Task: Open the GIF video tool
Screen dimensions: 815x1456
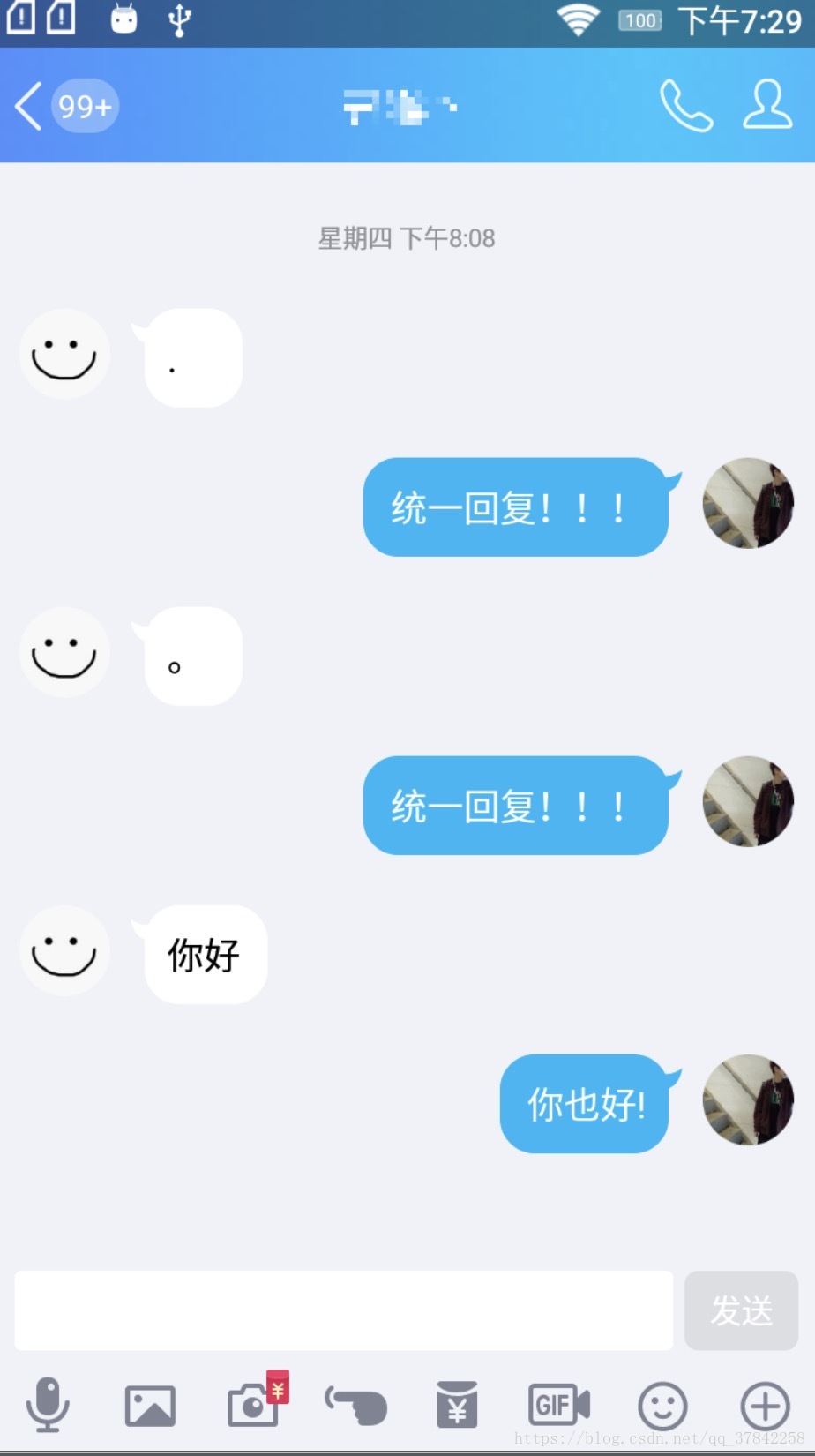Action: coord(558,1405)
